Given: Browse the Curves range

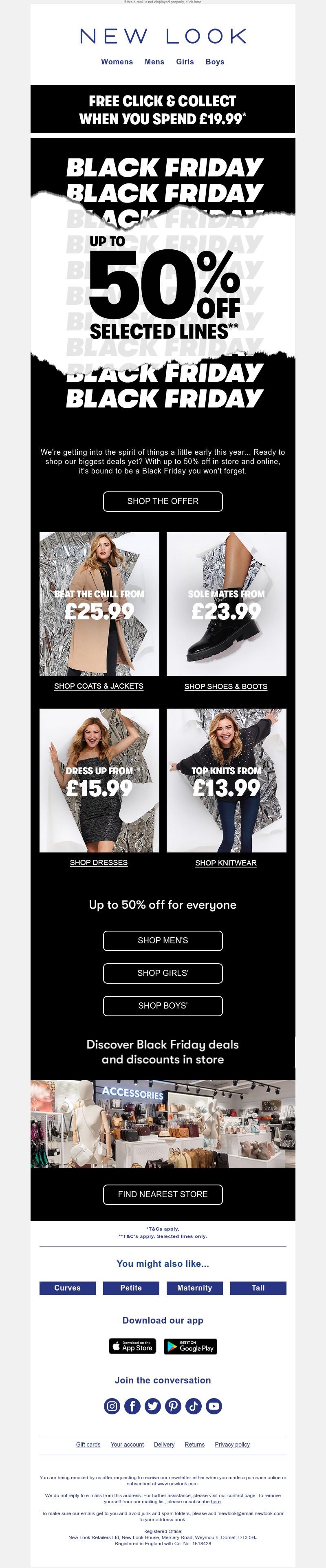Looking at the screenshot, I should tap(68, 1288).
